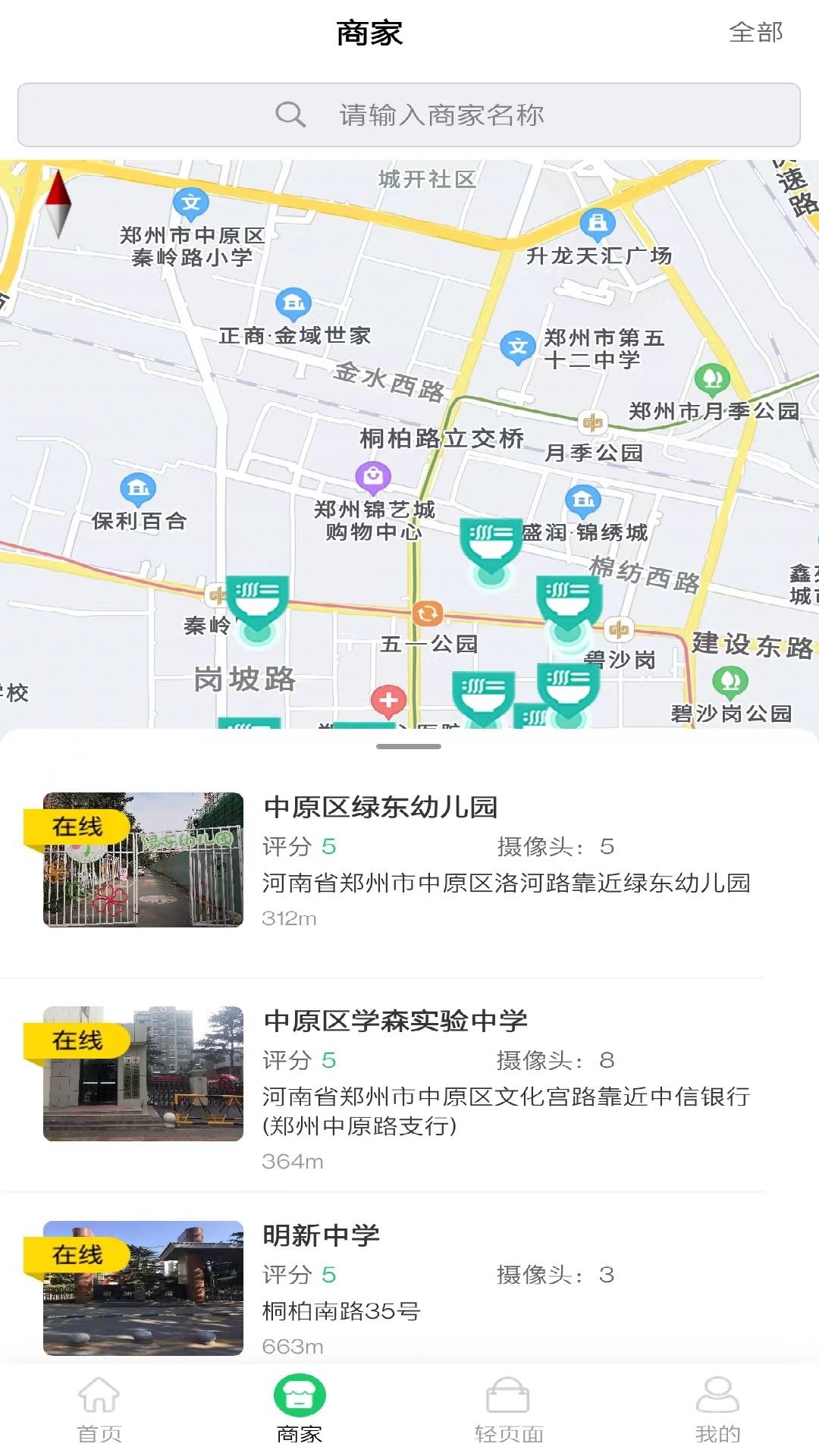Viewport: 819px width, 1456px height.
Task: Expand the merchant list sheet handle
Action: pyautogui.click(x=409, y=747)
